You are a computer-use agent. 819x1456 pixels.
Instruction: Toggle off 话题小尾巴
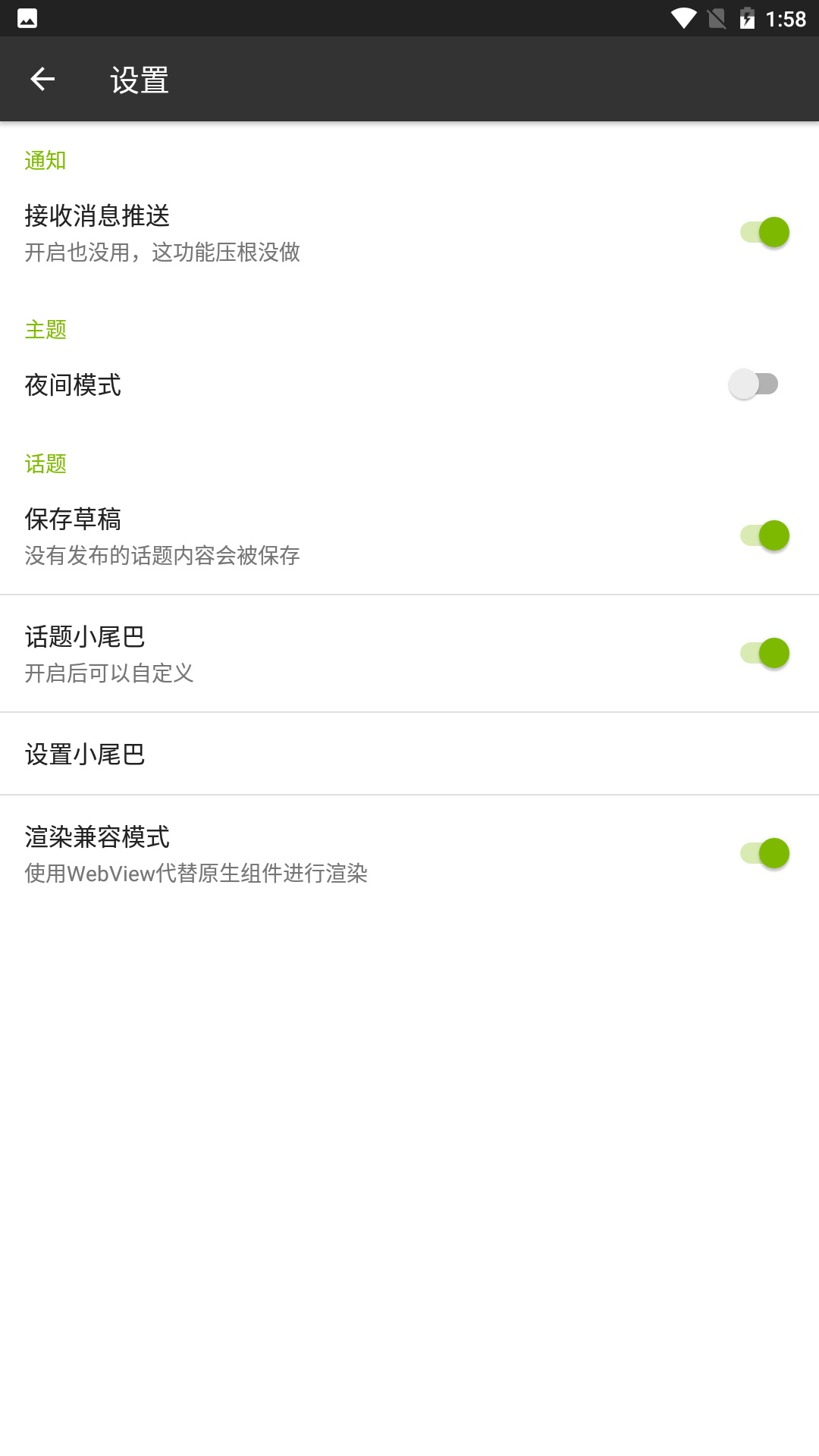coord(764,653)
